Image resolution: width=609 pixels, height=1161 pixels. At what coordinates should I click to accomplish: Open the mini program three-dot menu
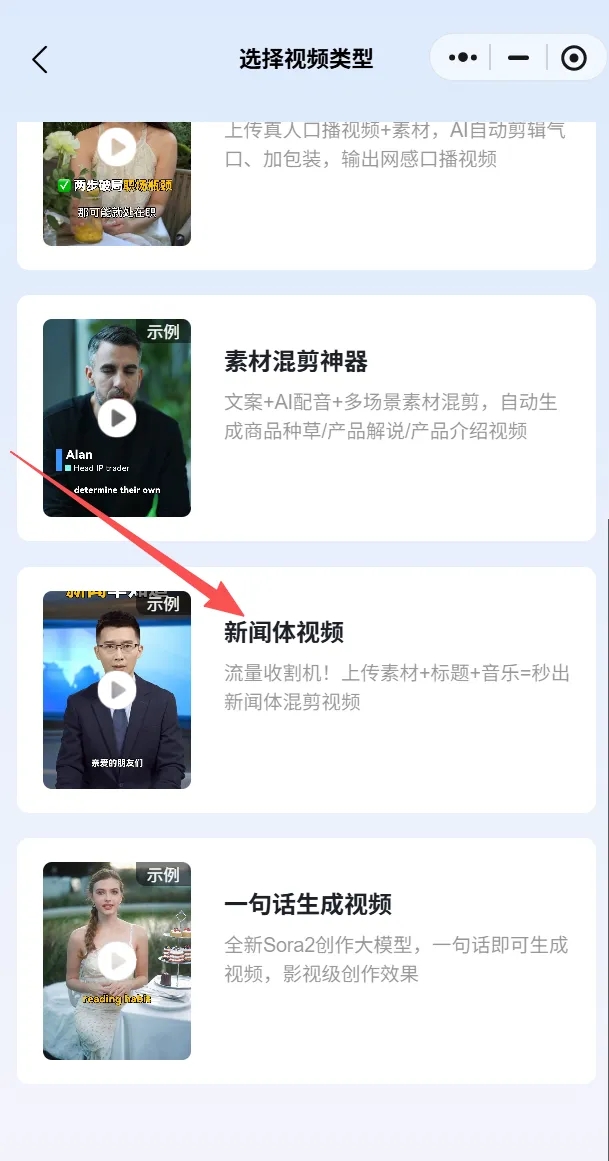[x=463, y=58]
